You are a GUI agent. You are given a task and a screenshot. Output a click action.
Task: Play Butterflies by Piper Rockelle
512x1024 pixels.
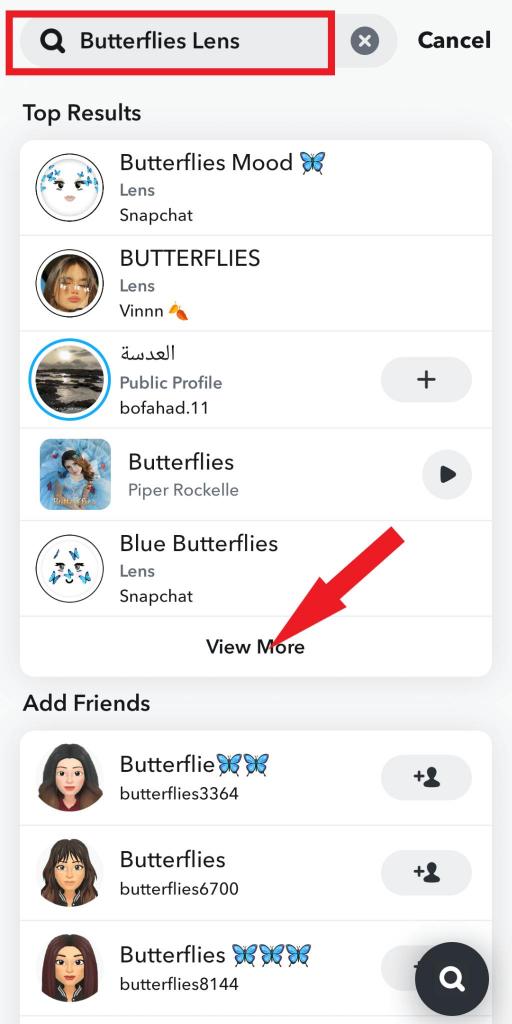point(447,474)
